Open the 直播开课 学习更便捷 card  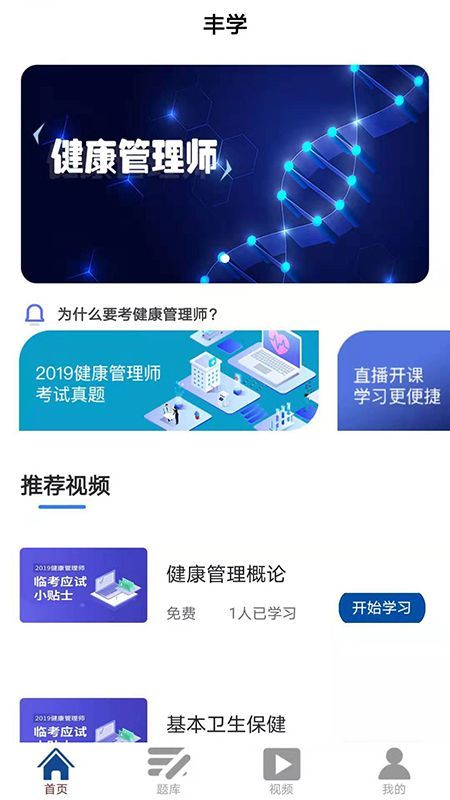[394, 381]
